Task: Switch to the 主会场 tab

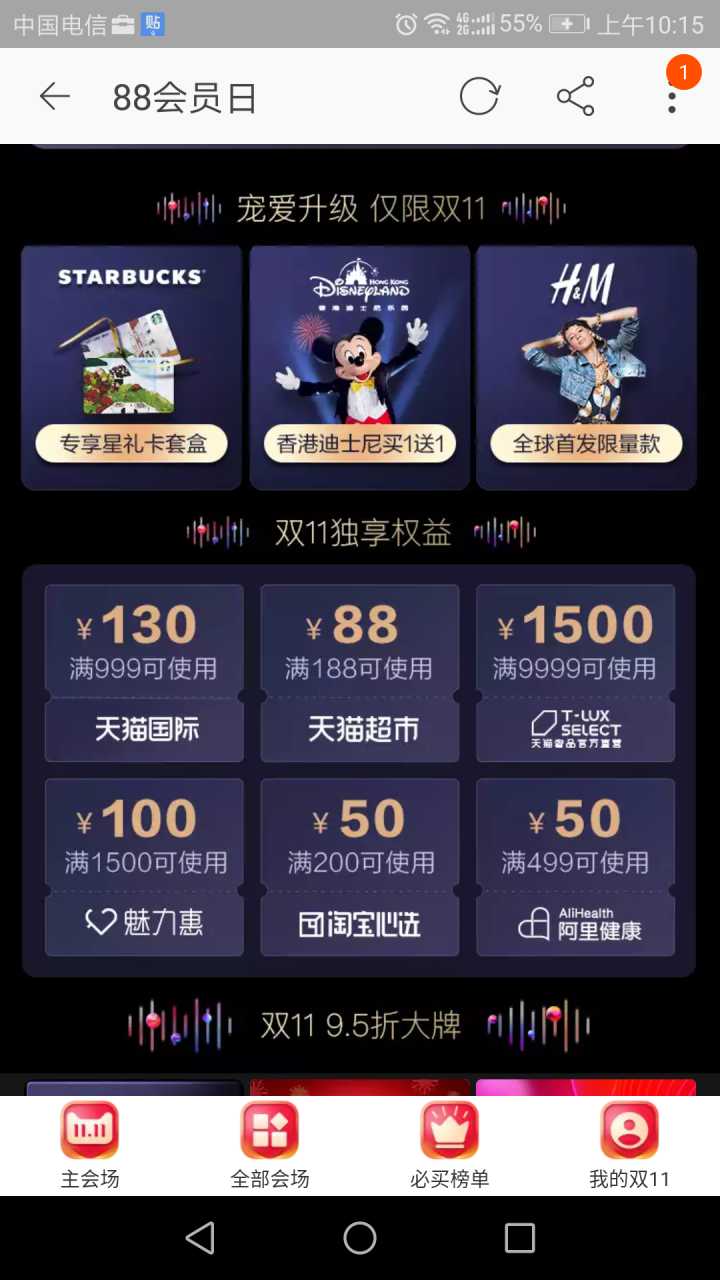Action: coord(90,1146)
